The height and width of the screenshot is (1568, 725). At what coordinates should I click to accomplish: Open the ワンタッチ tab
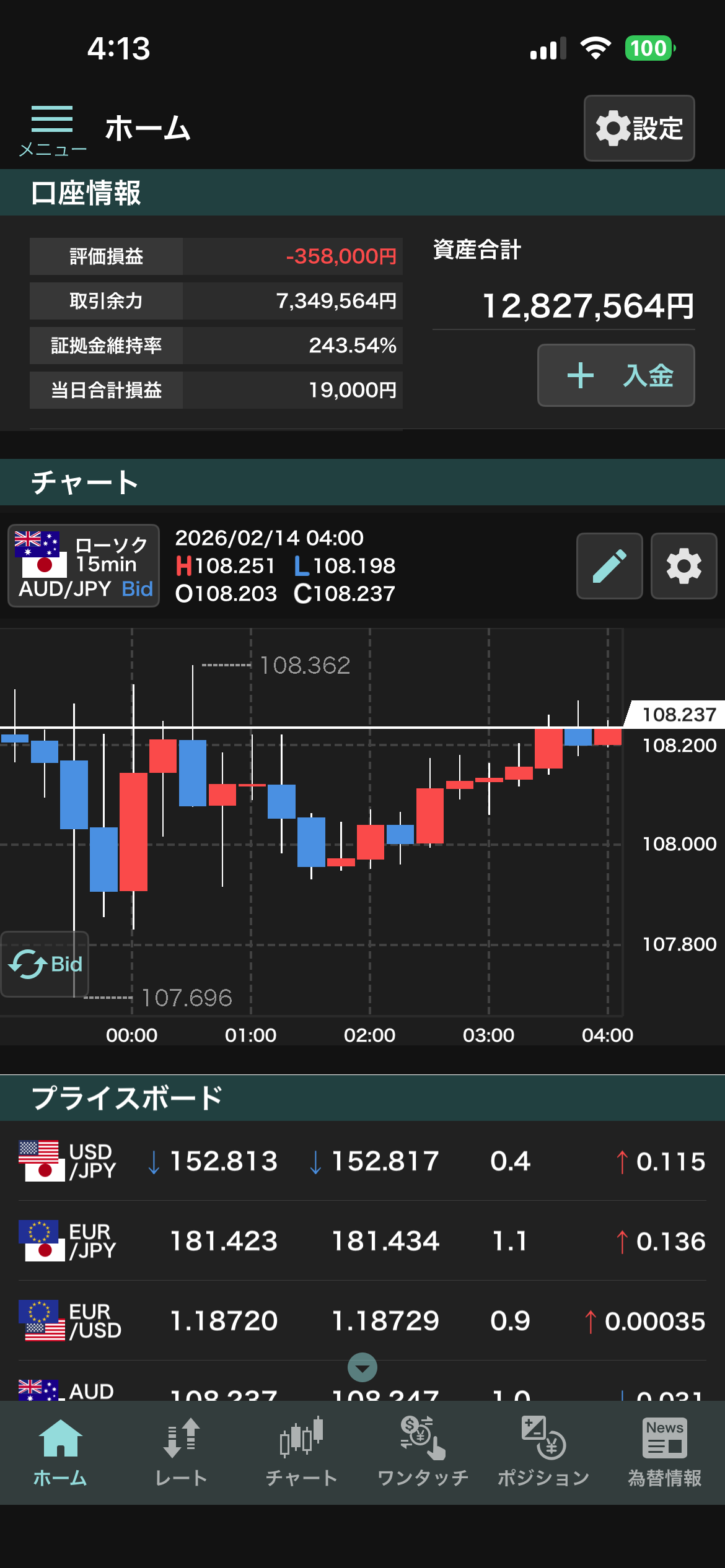point(423,1452)
